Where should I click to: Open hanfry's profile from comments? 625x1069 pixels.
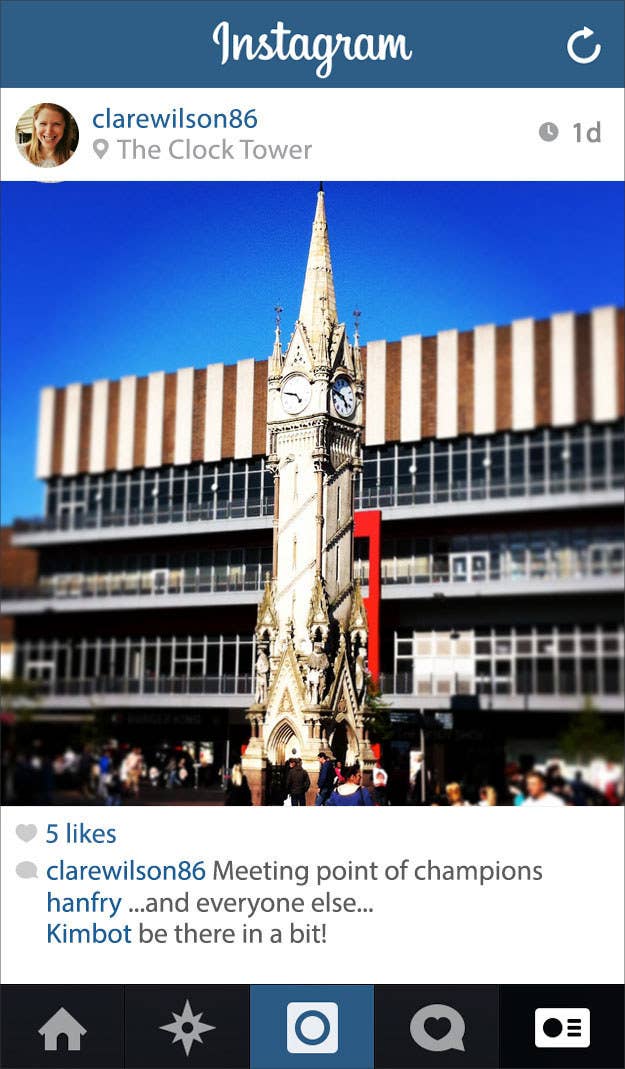[84, 903]
